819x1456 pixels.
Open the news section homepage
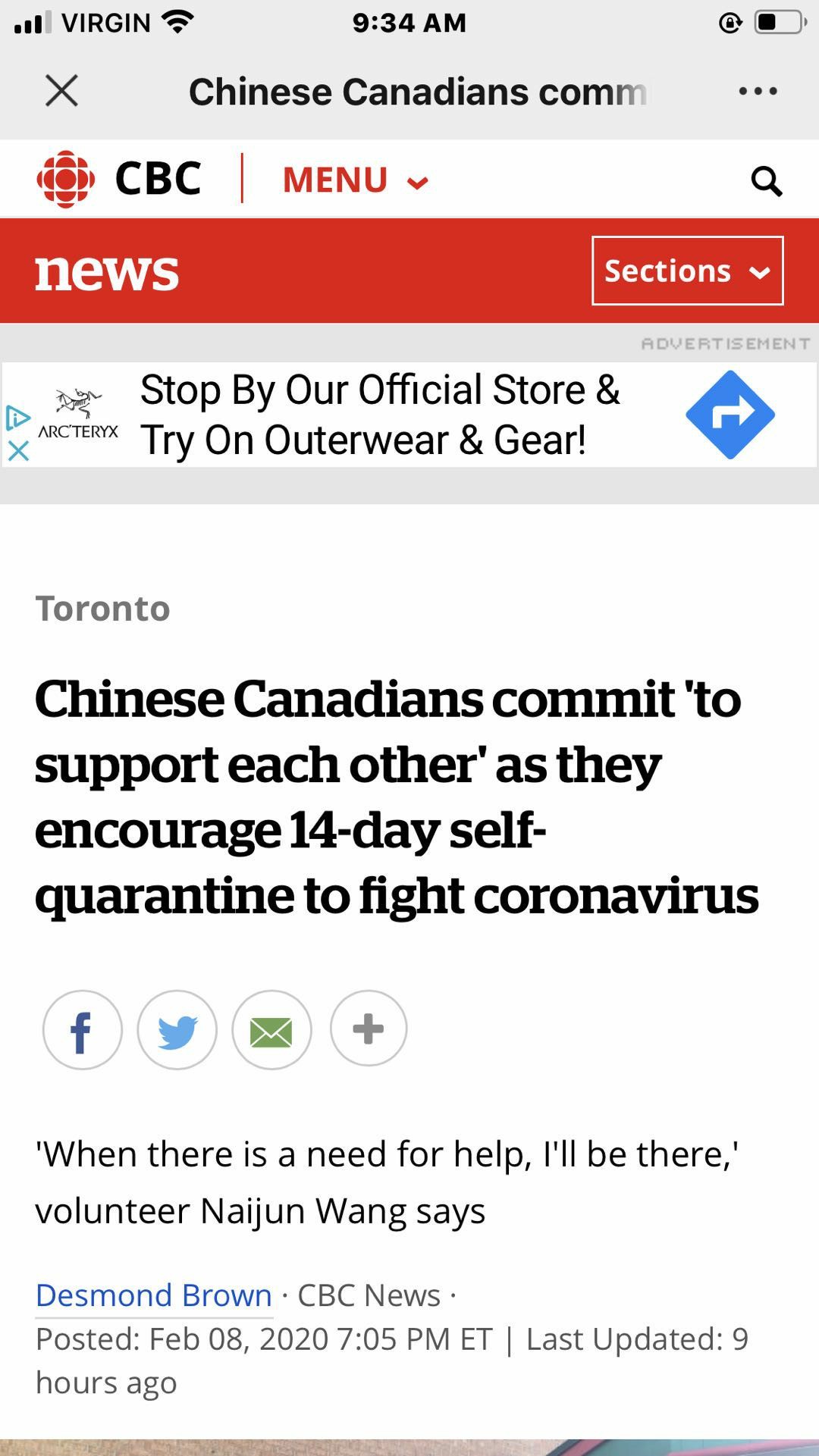click(x=107, y=271)
